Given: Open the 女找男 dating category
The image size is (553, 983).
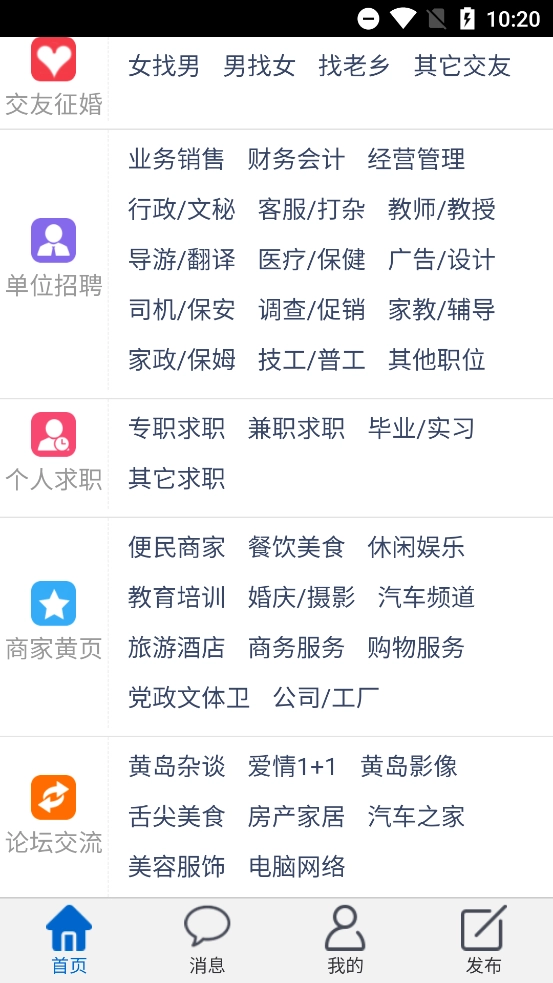Looking at the screenshot, I should click(x=164, y=66).
